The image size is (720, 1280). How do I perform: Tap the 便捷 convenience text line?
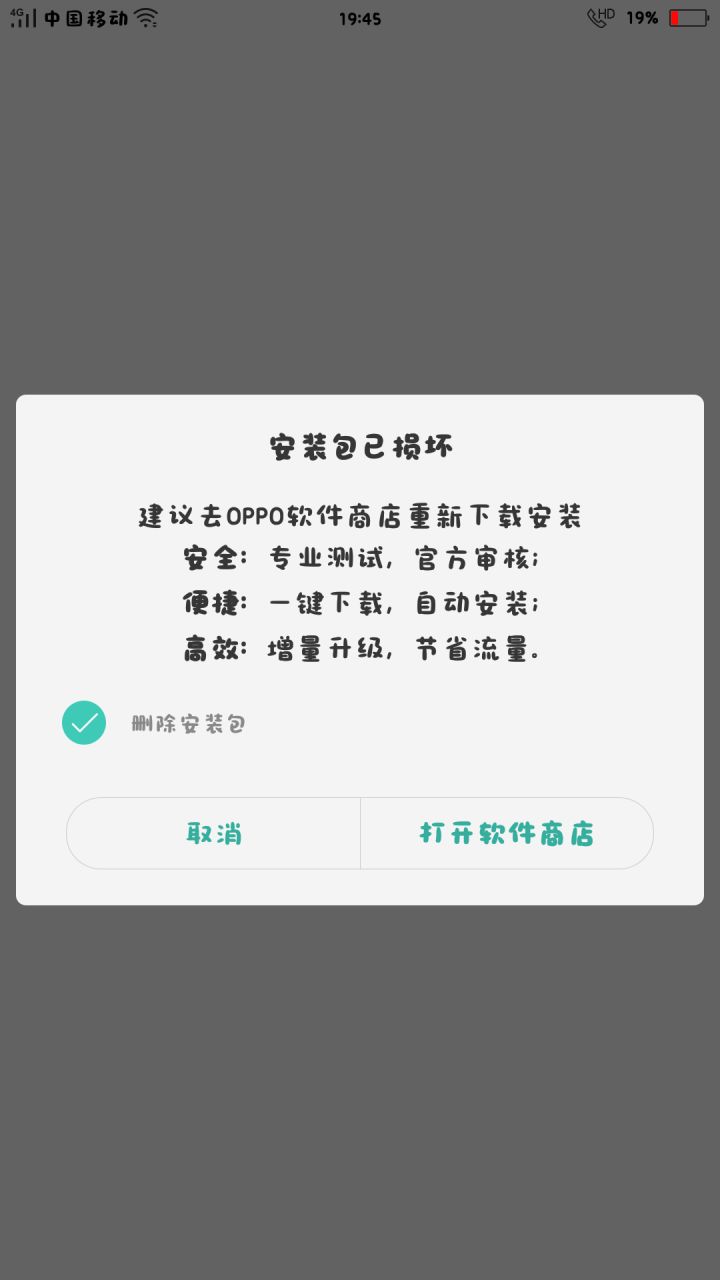pyautogui.click(x=360, y=603)
